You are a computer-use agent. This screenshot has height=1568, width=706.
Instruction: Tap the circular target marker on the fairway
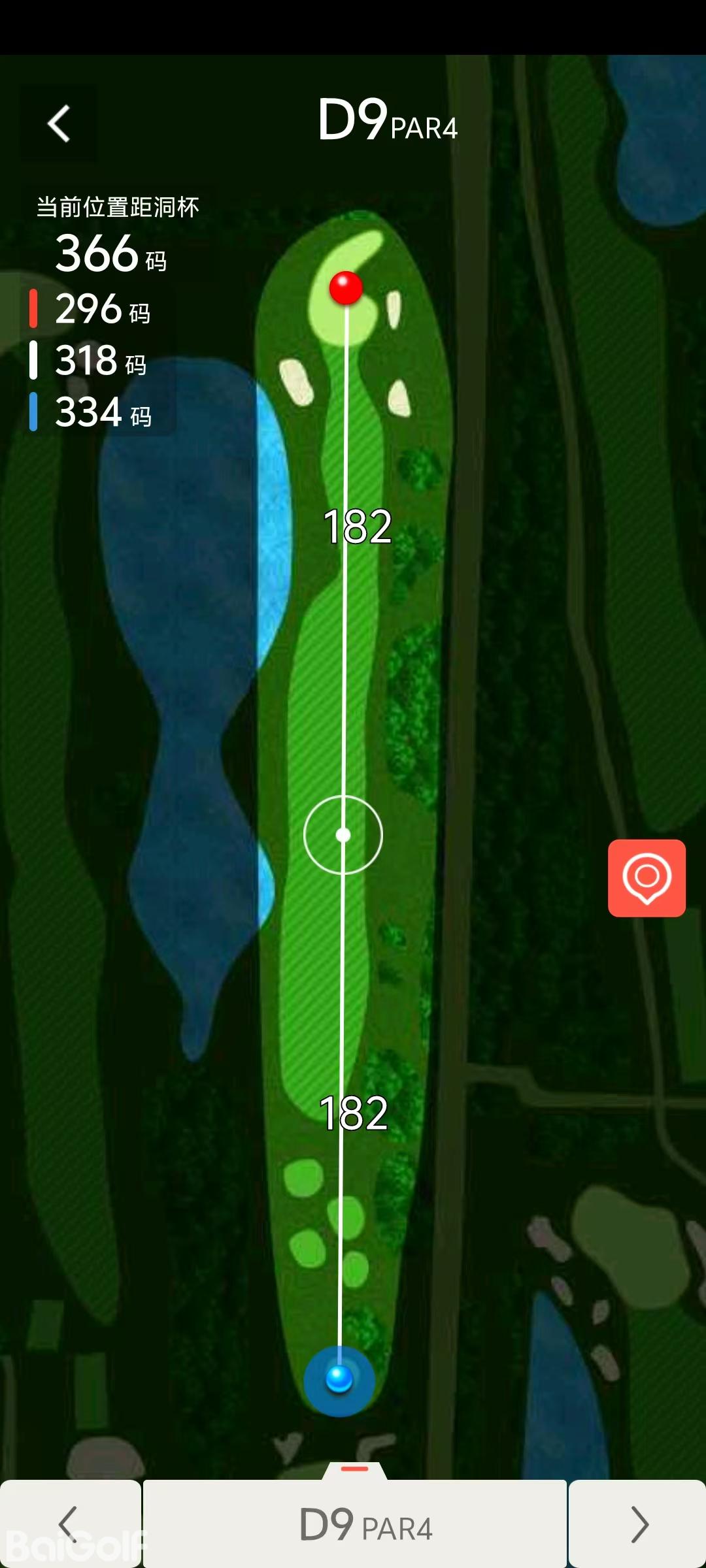pos(343,835)
